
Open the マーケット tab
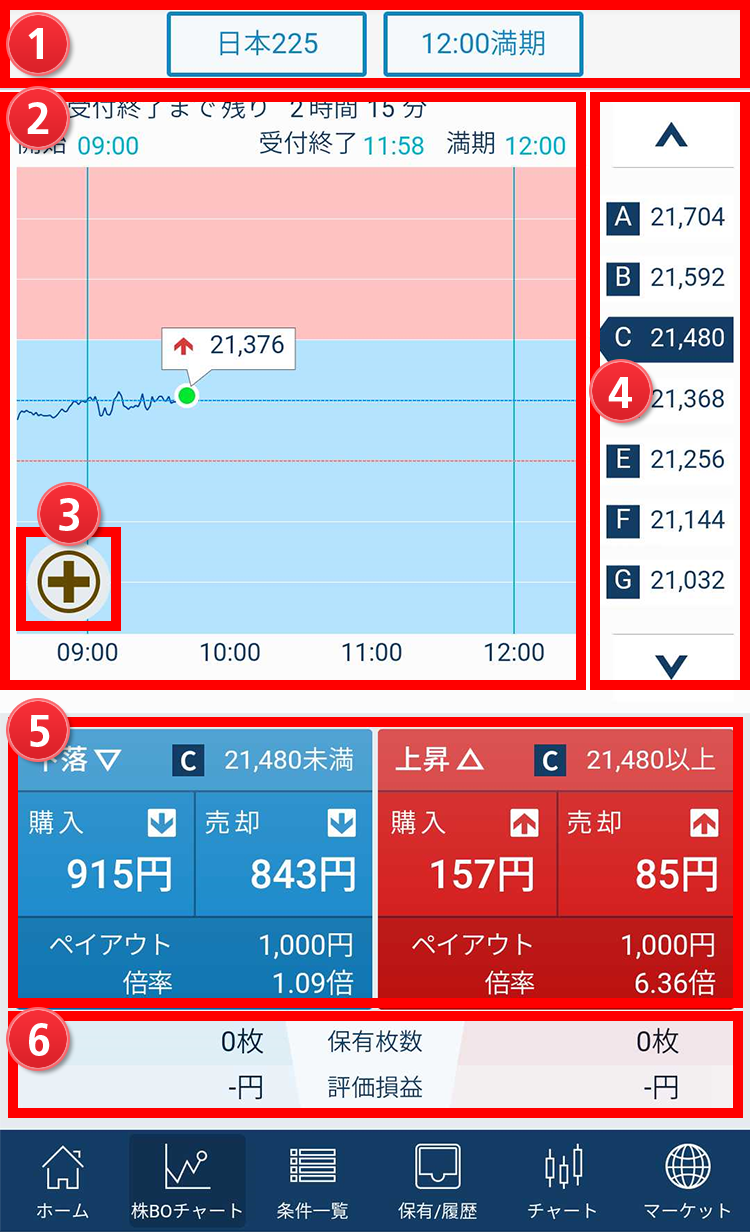point(687,1181)
